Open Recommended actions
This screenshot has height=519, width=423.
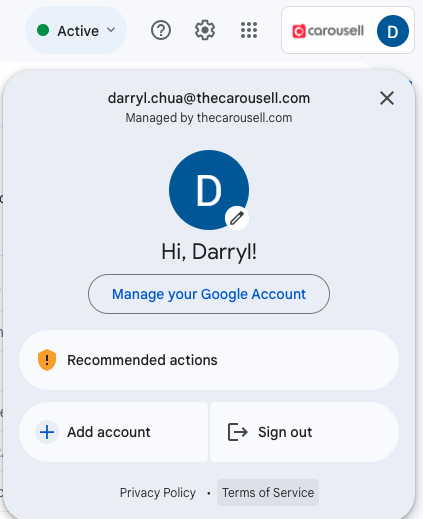click(209, 360)
